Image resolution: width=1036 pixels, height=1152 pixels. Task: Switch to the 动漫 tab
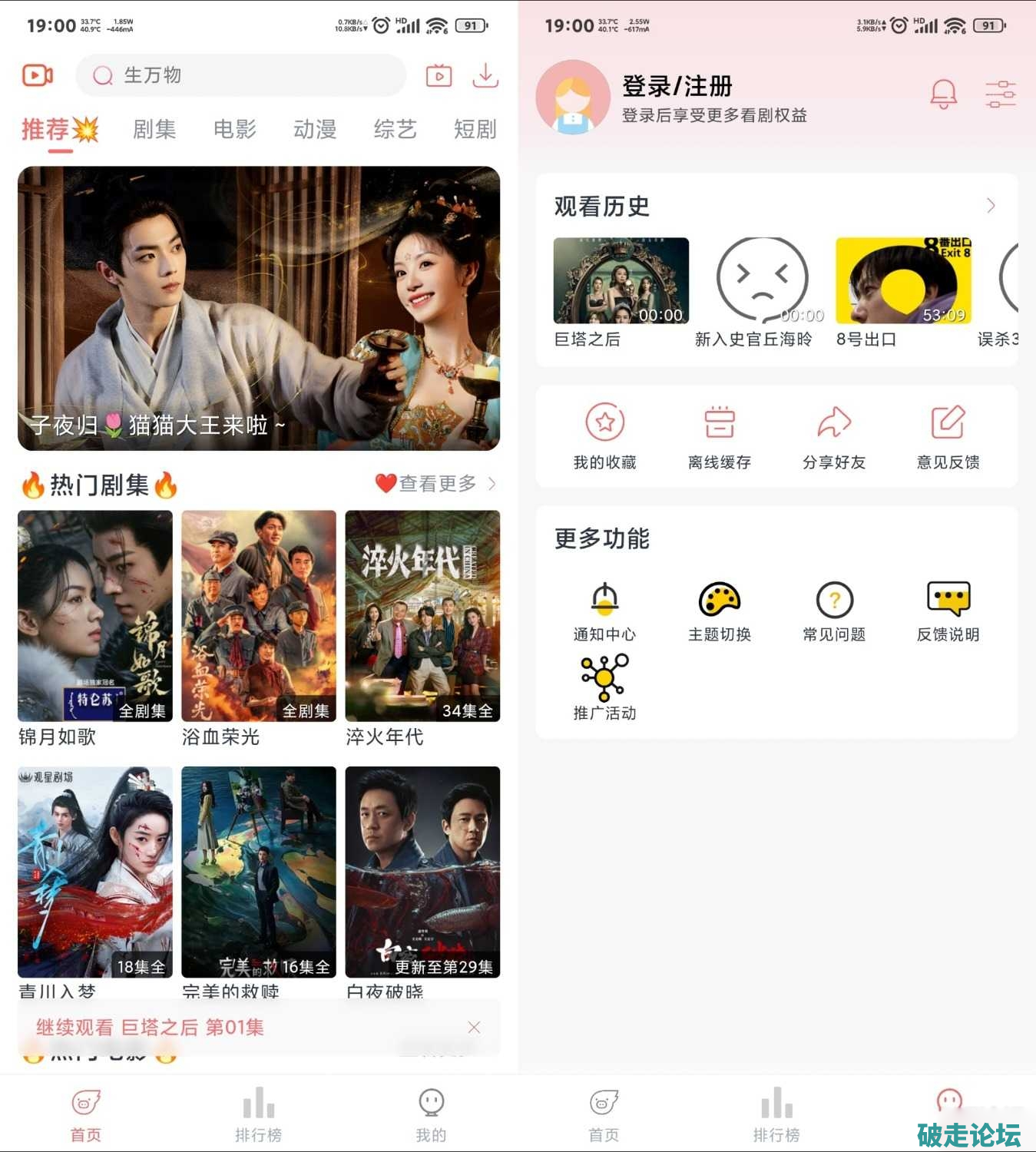pyautogui.click(x=315, y=129)
